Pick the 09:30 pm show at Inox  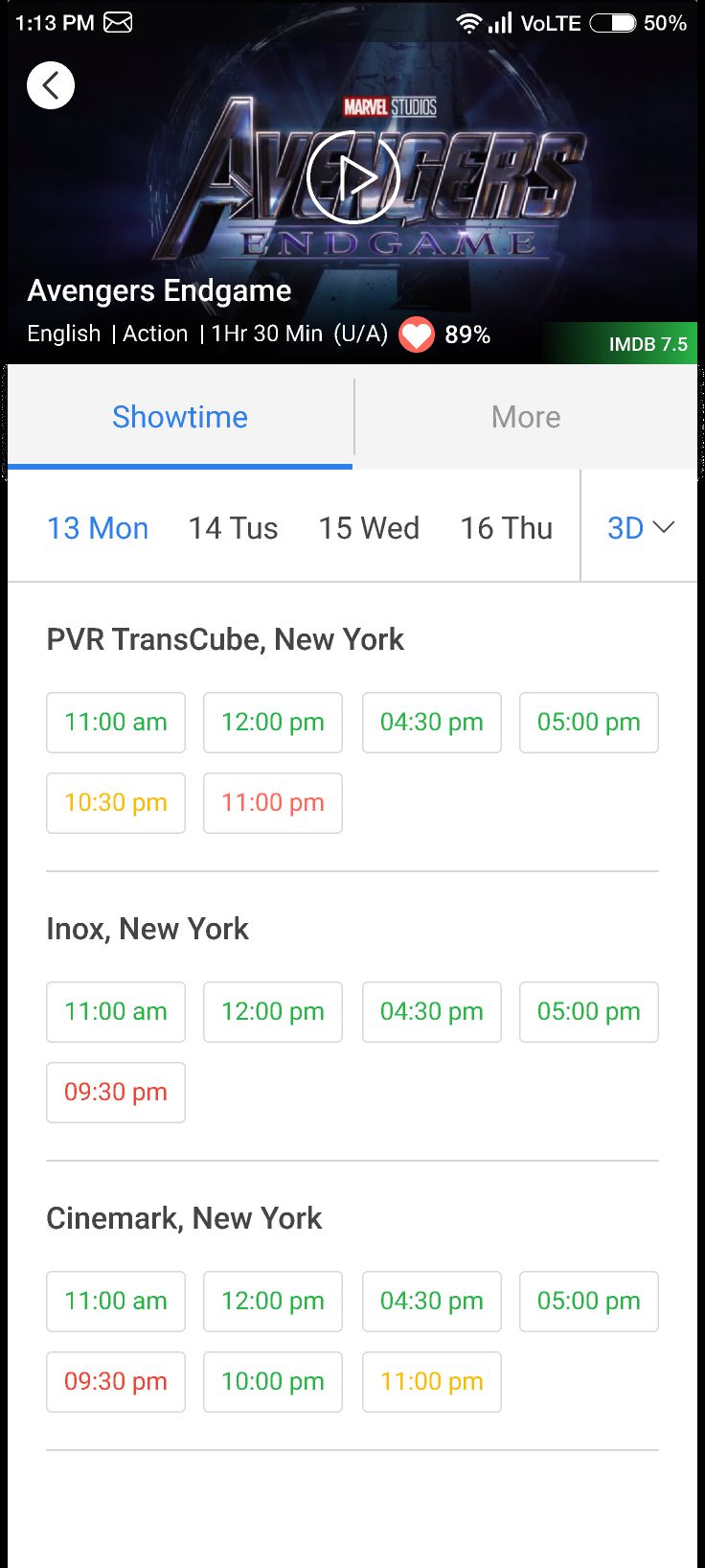[116, 1093]
